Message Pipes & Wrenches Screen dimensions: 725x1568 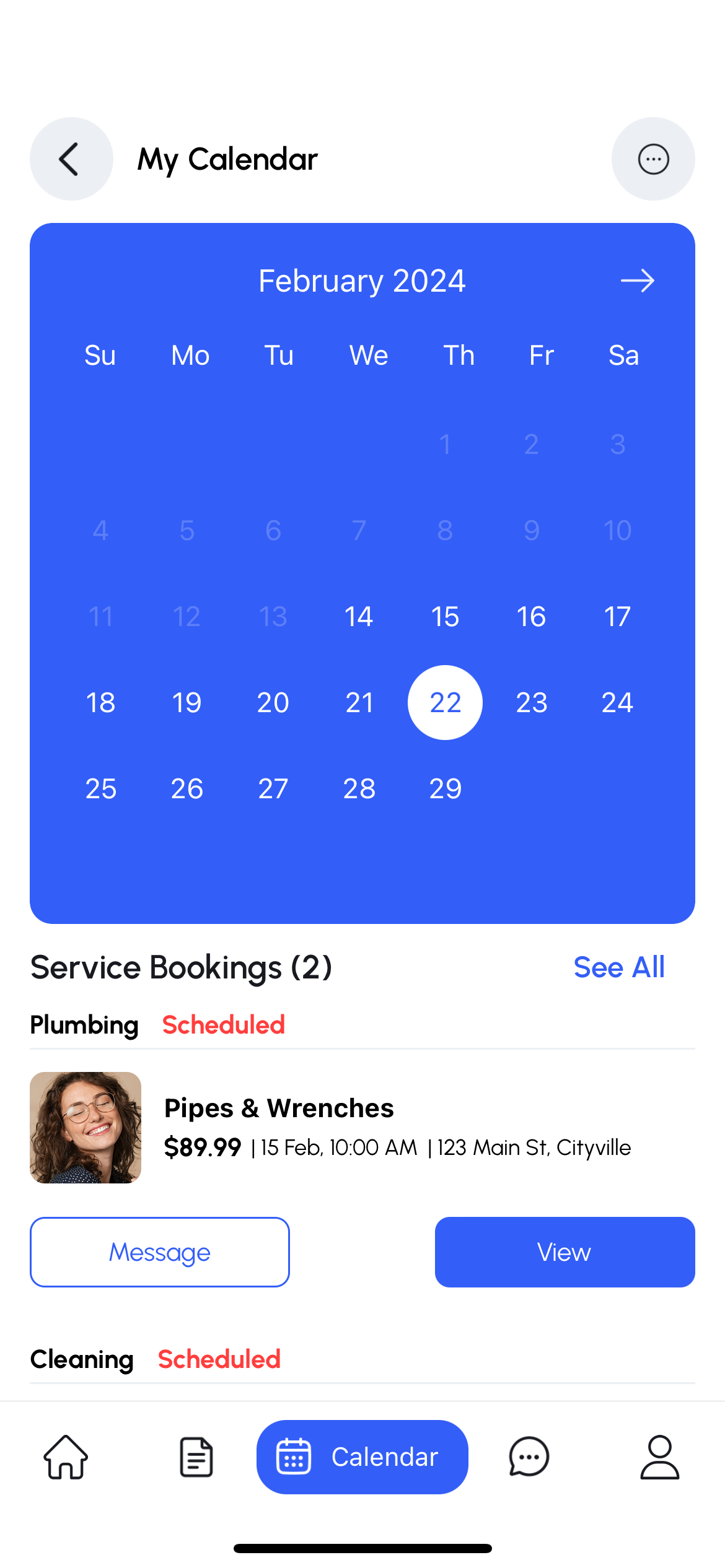[x=160, y=1252]
